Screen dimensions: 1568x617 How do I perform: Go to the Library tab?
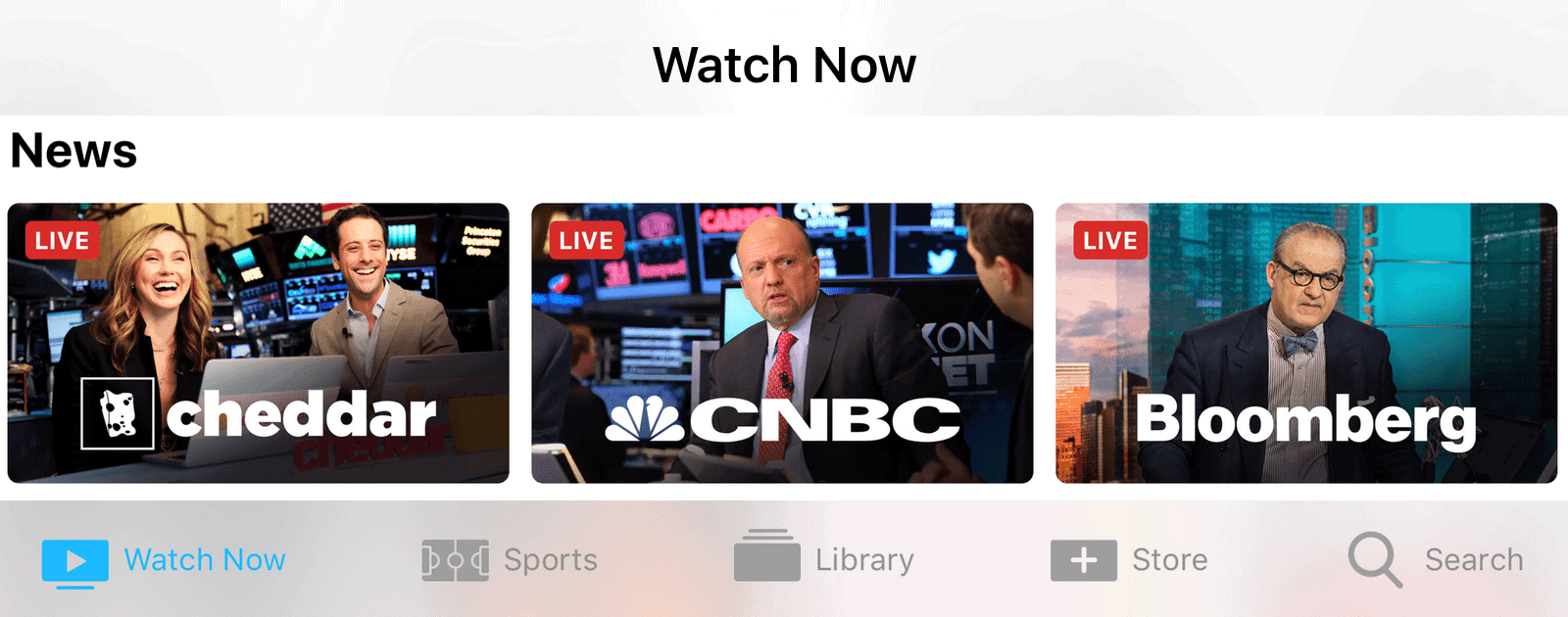click(x=824, y=560)
